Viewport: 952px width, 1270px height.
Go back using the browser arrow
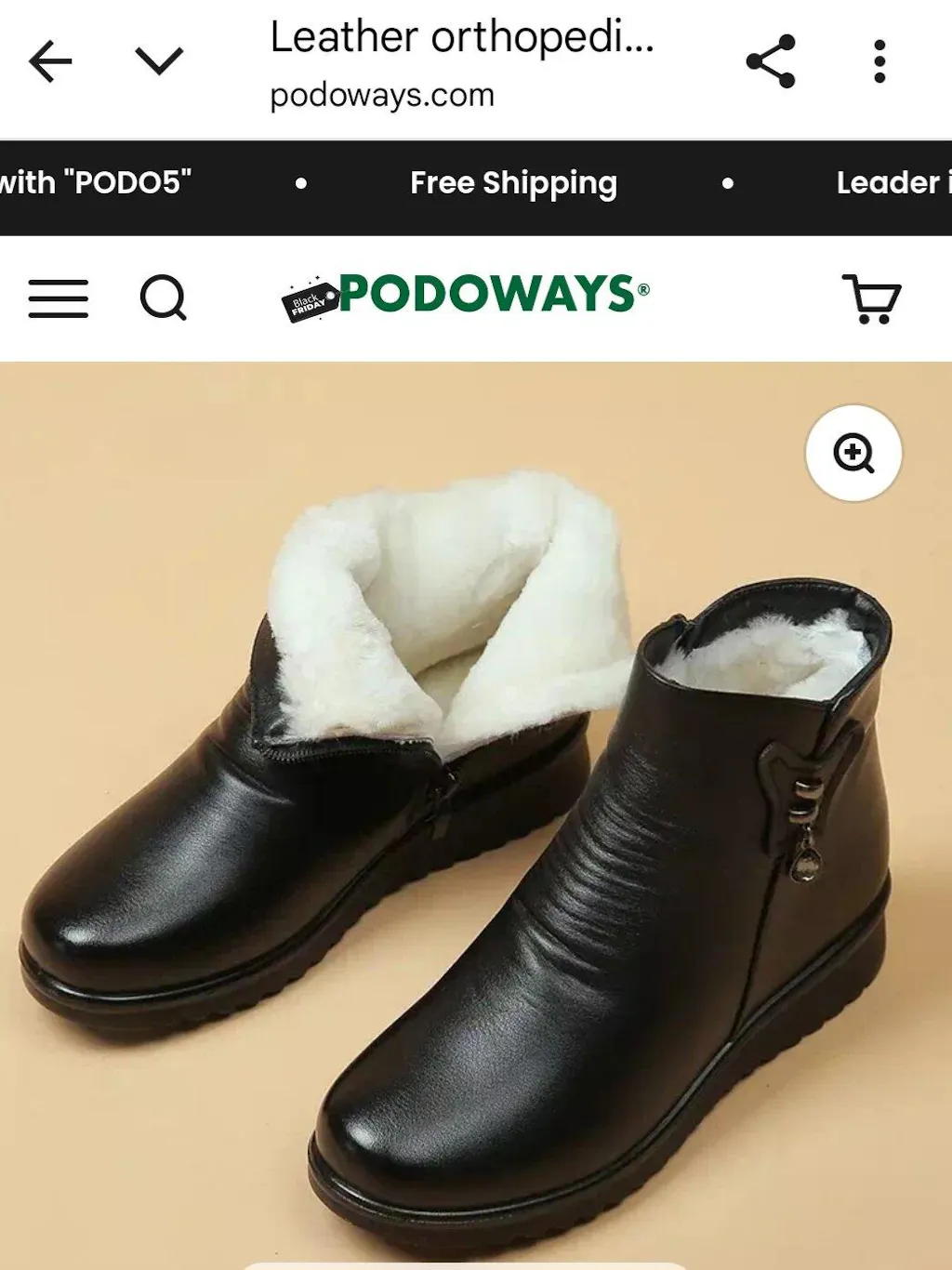tap(50, 62)
